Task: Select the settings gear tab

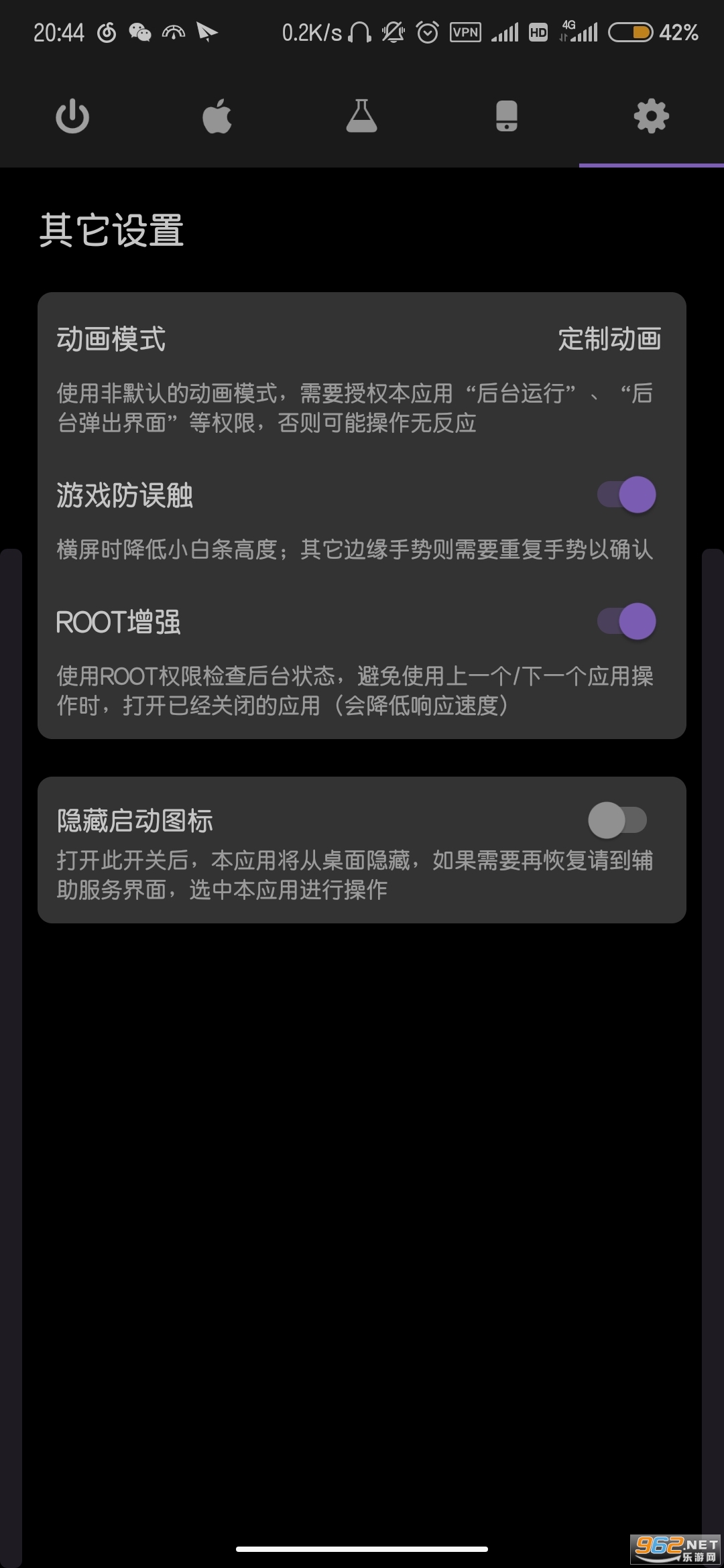Action: click(652, 117)
